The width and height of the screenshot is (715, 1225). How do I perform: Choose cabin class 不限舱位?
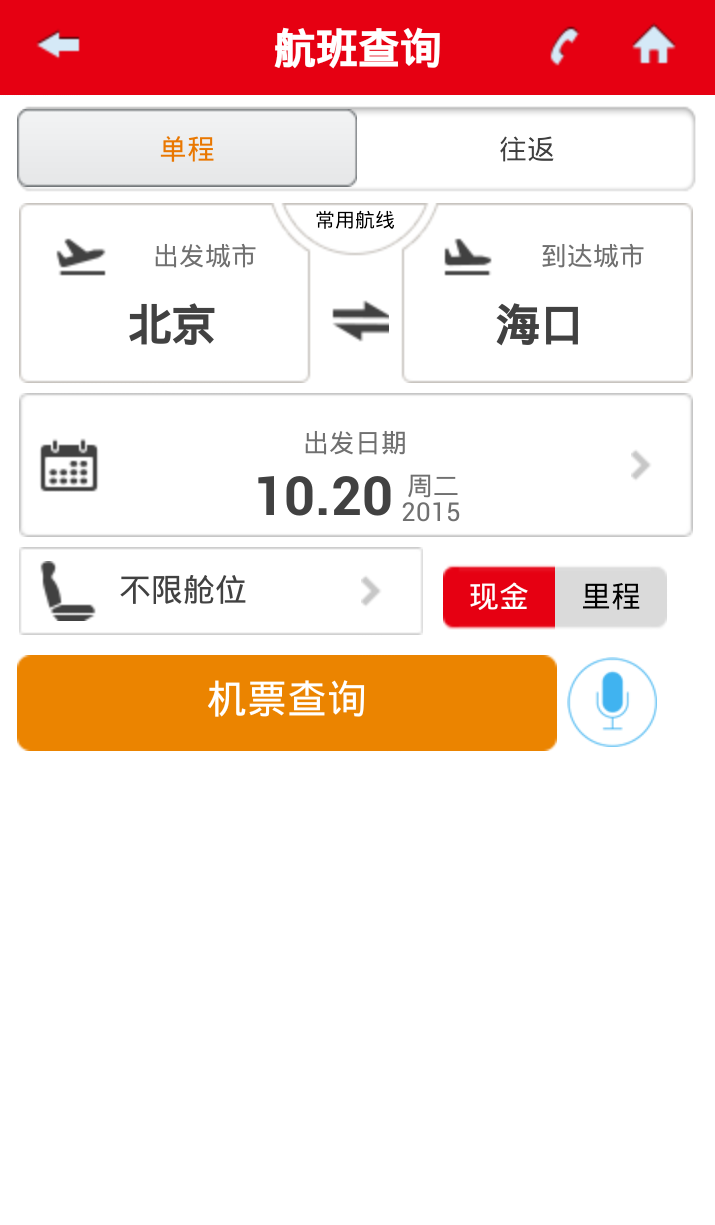221,591
